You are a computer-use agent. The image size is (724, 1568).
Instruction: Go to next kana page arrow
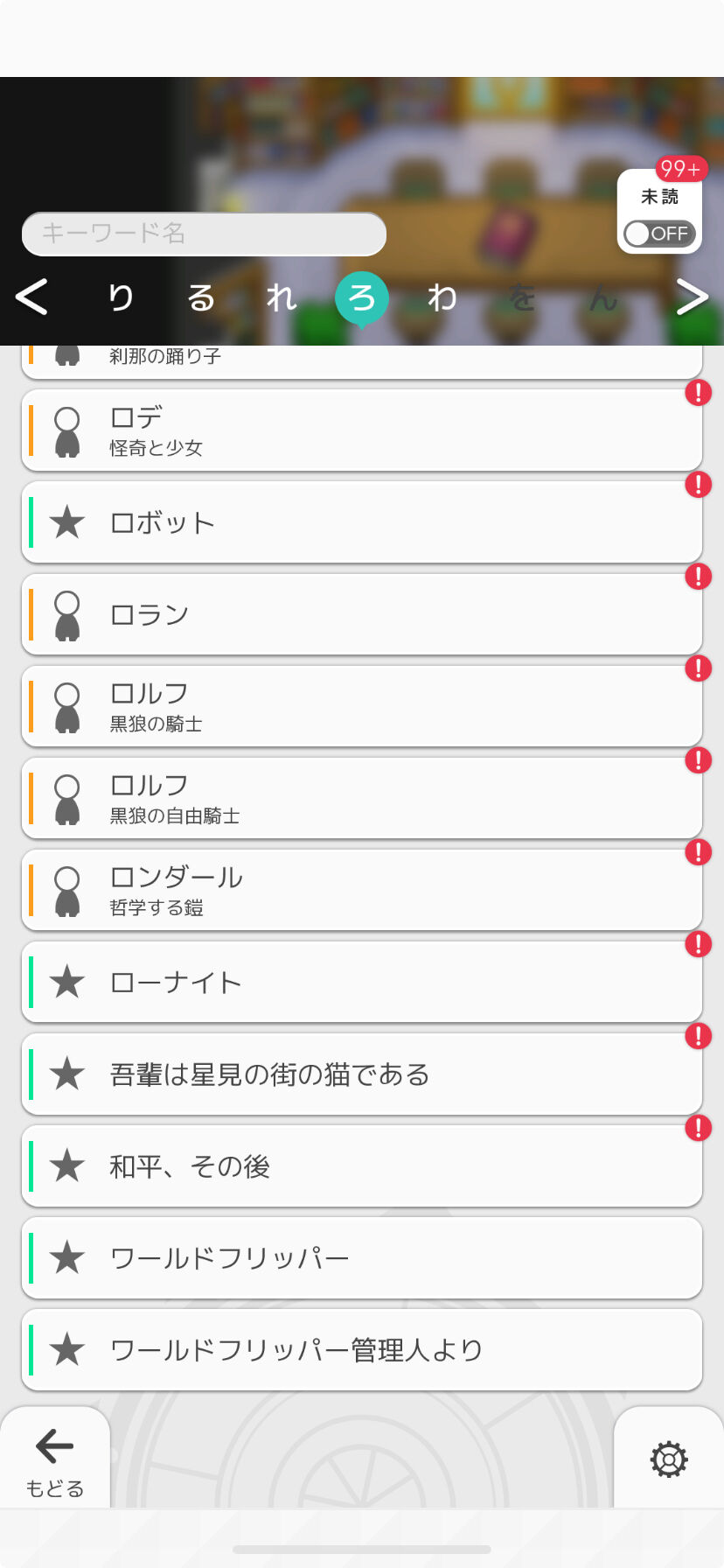[692, 297]
